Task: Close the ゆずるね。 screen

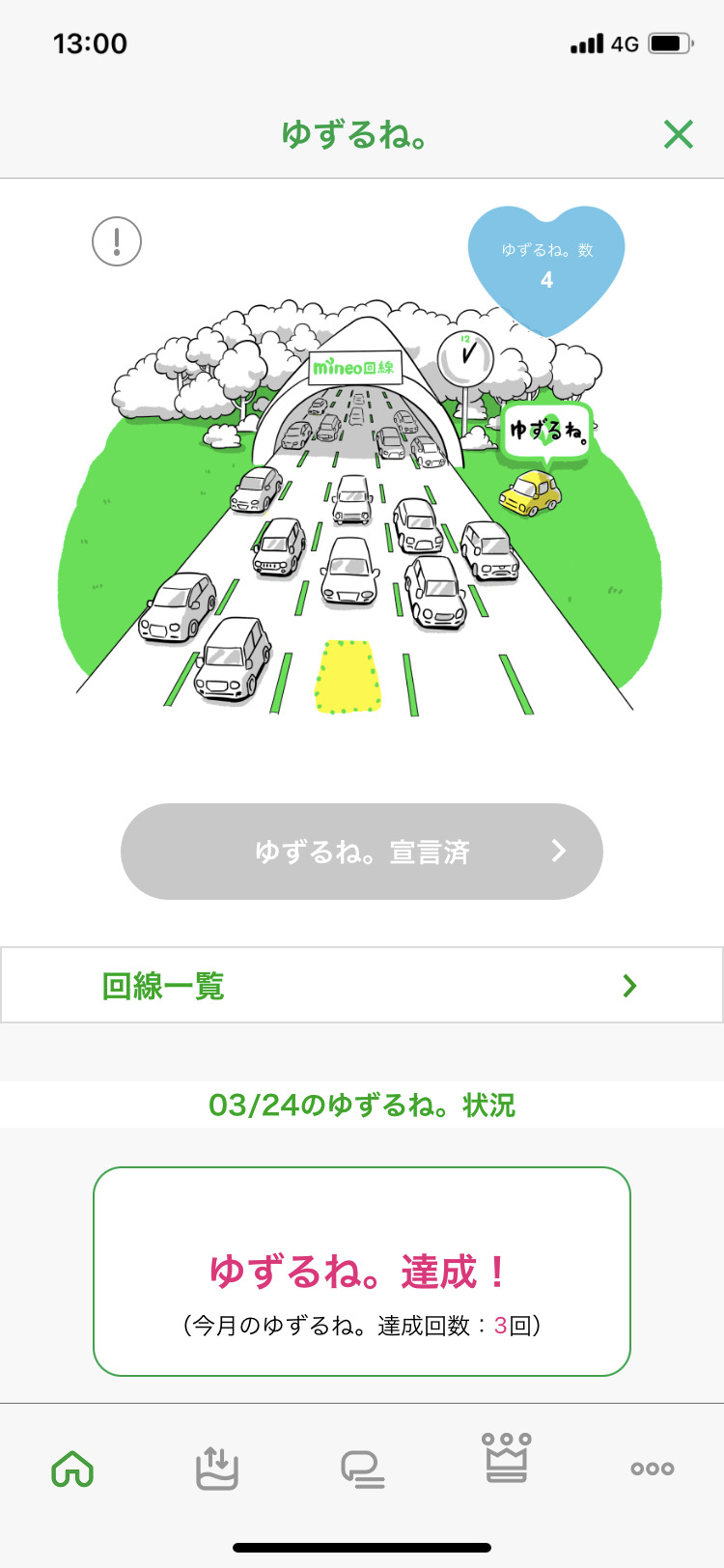Action: click(x=679, y=134)
